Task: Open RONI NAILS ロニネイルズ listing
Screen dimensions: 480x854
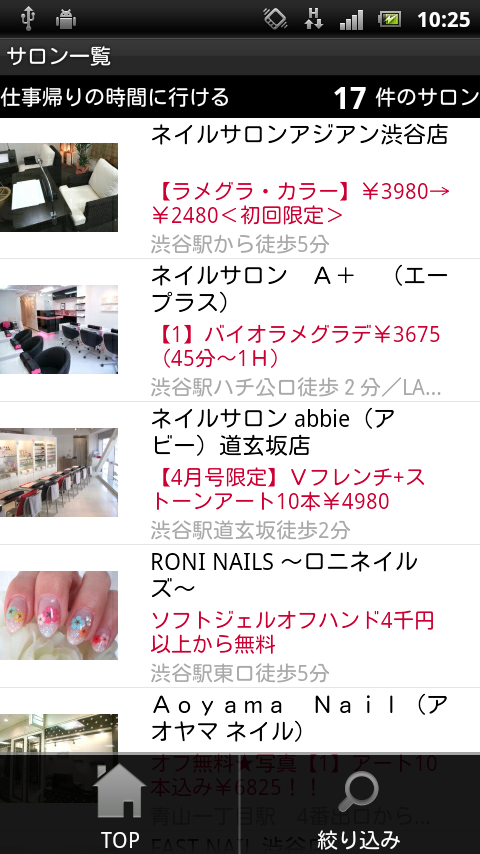Action: point(240,616)
